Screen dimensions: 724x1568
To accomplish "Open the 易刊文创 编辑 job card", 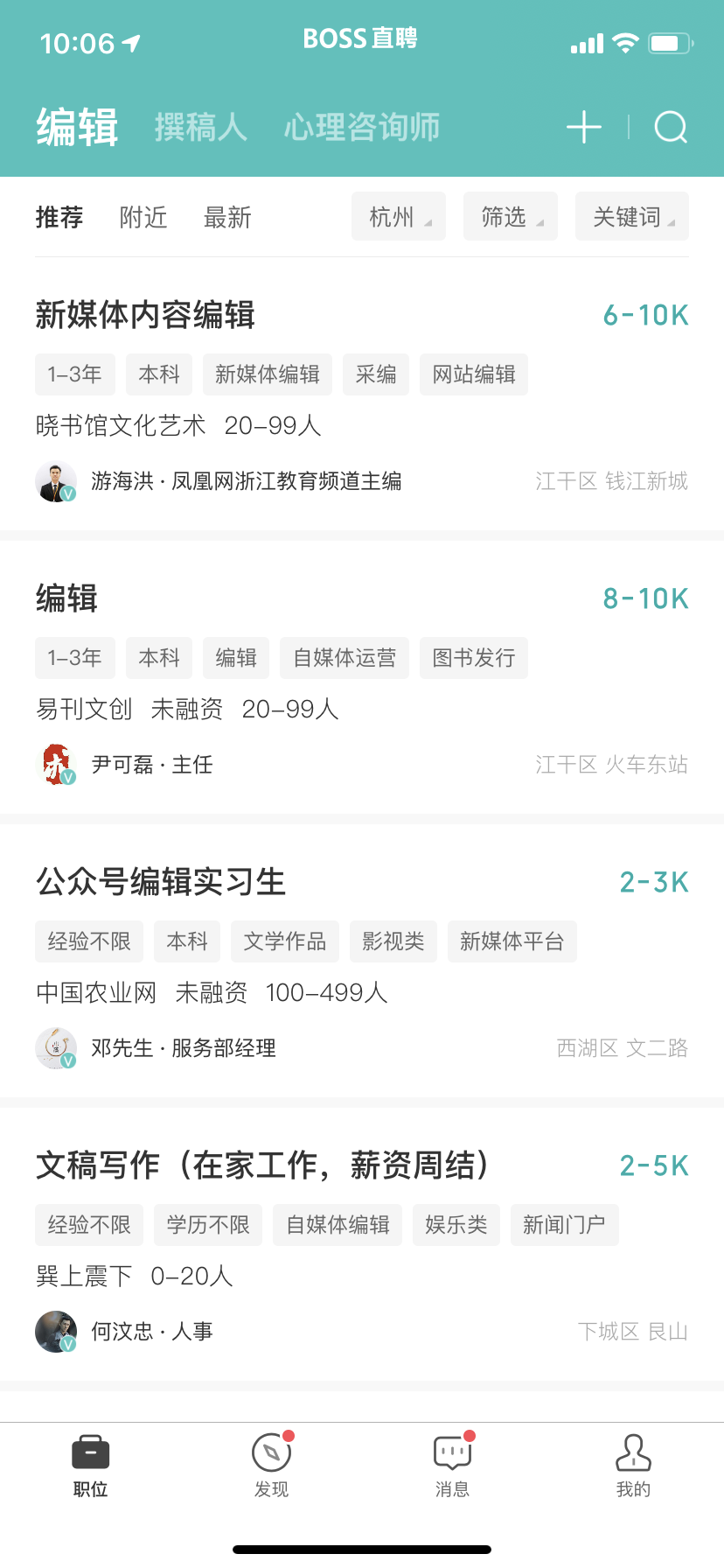I will pyautogui.click(x=66, y=598).
